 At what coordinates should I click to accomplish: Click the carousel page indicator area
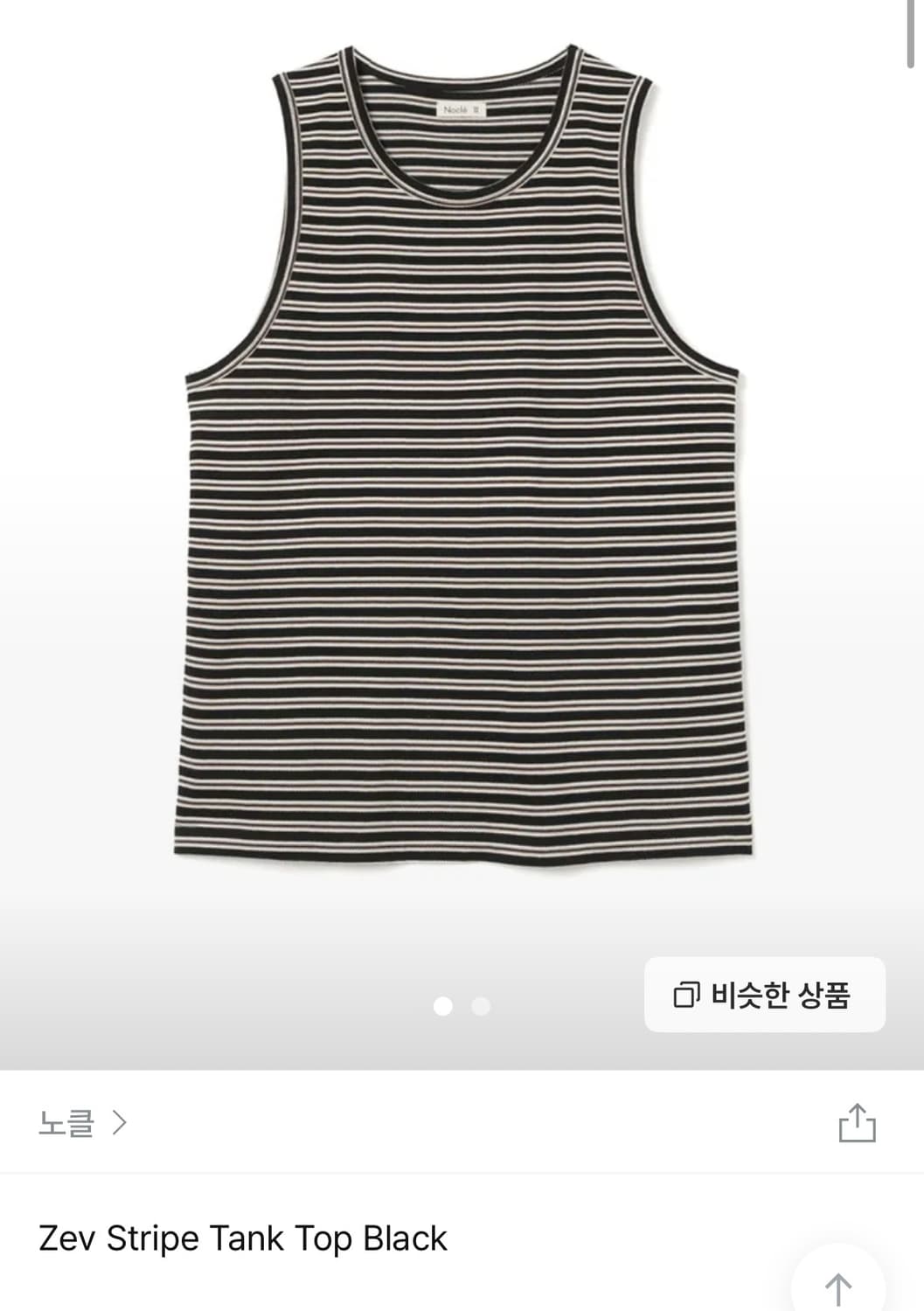pos(463,1005)
